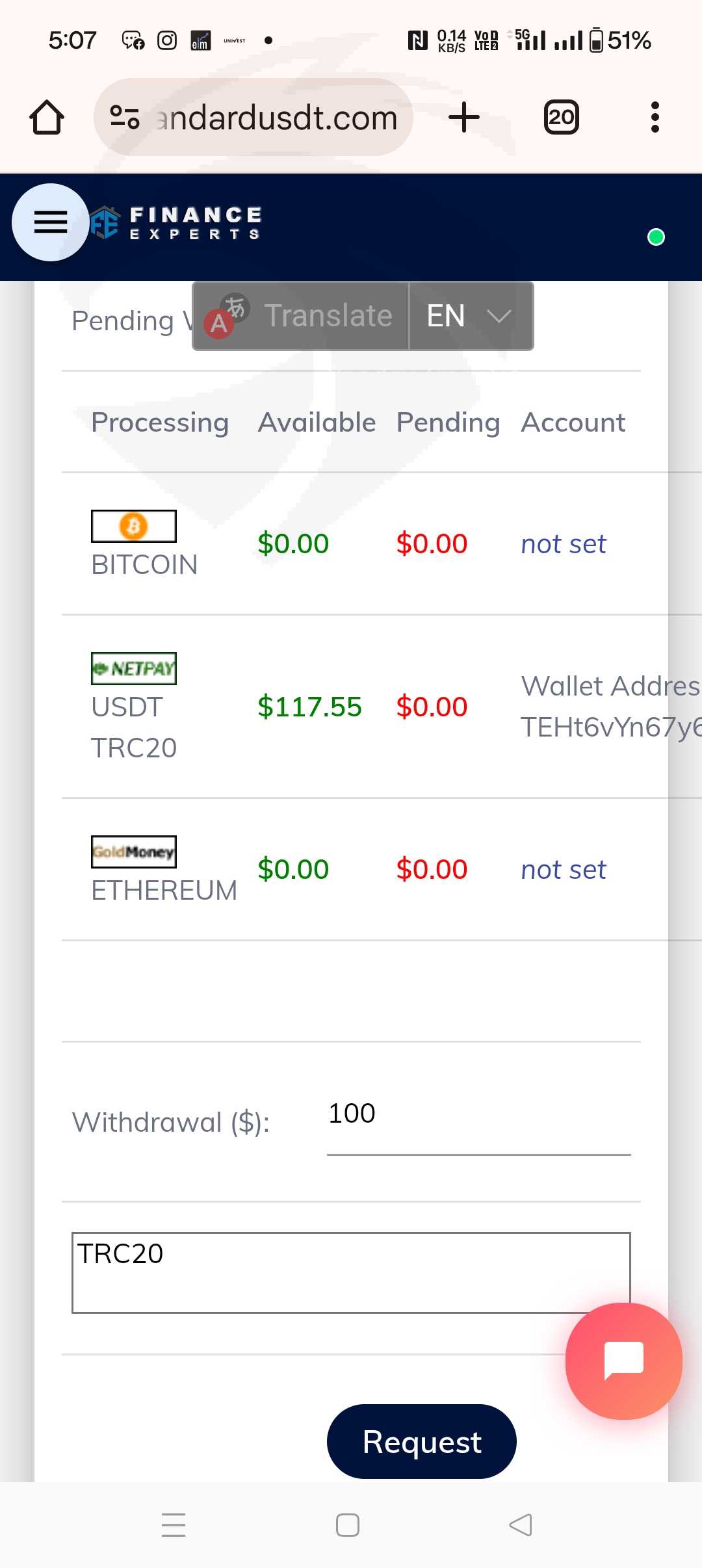This screenshot has height=1568, width=702.
Task: Open the tab switcher showing 20
Action: click(561, 118)
